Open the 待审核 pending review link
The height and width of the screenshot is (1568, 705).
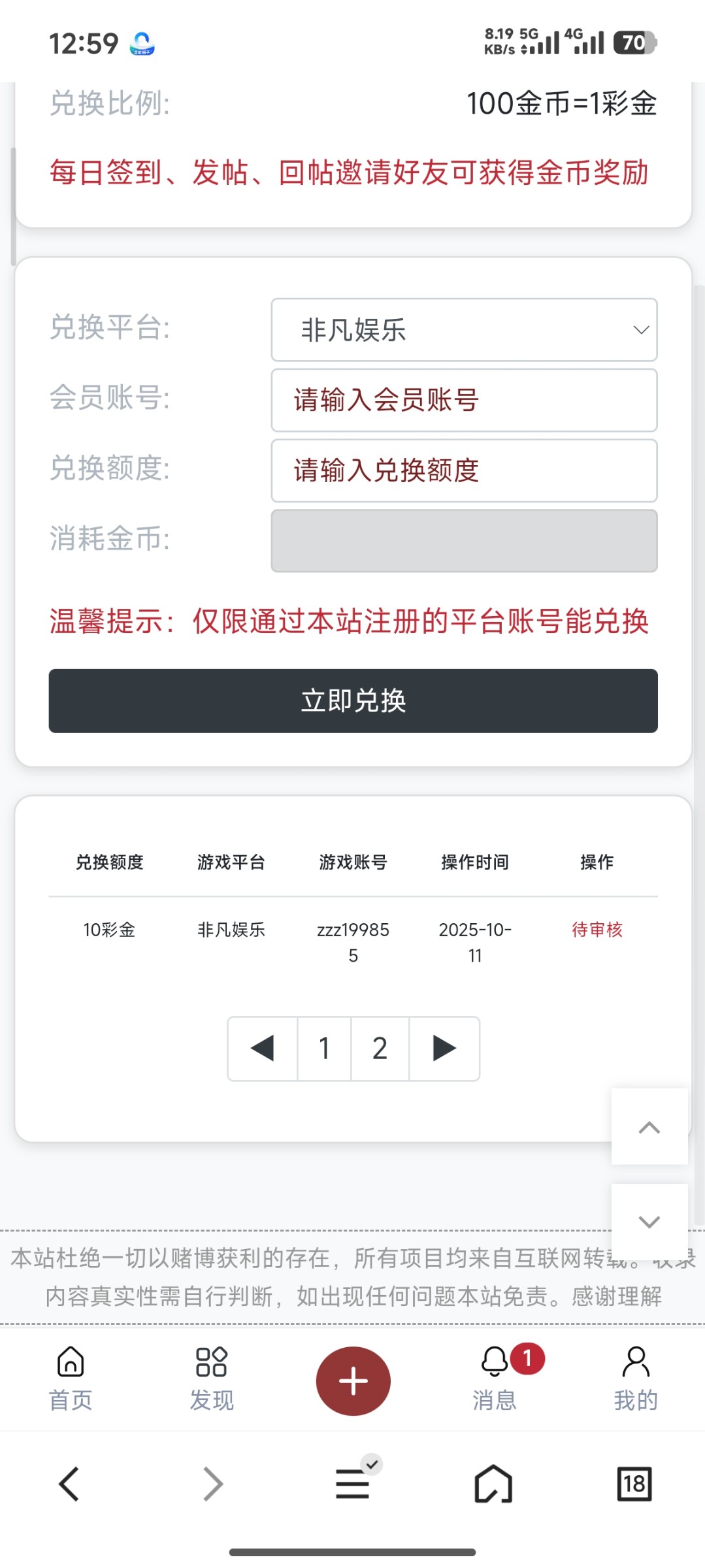(597, 929)
